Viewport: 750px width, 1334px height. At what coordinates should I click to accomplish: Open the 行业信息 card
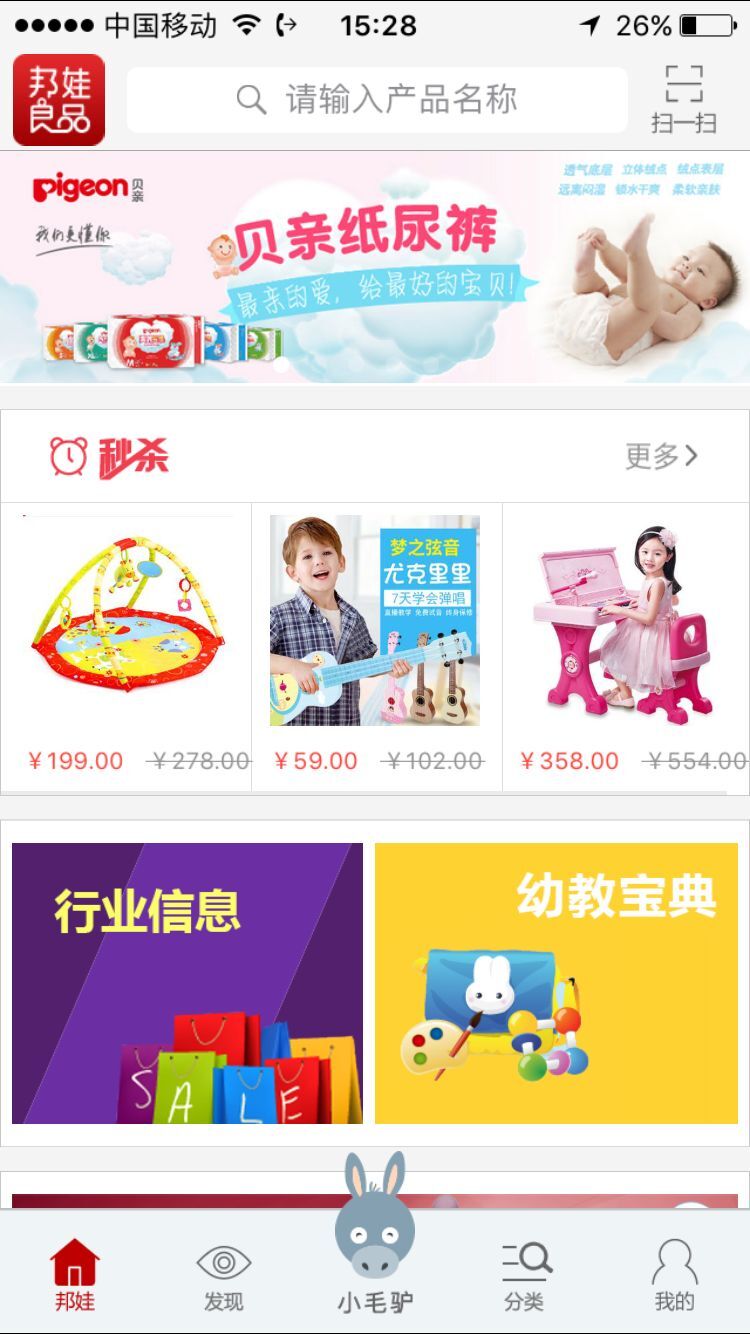click(x=187, y=983)
